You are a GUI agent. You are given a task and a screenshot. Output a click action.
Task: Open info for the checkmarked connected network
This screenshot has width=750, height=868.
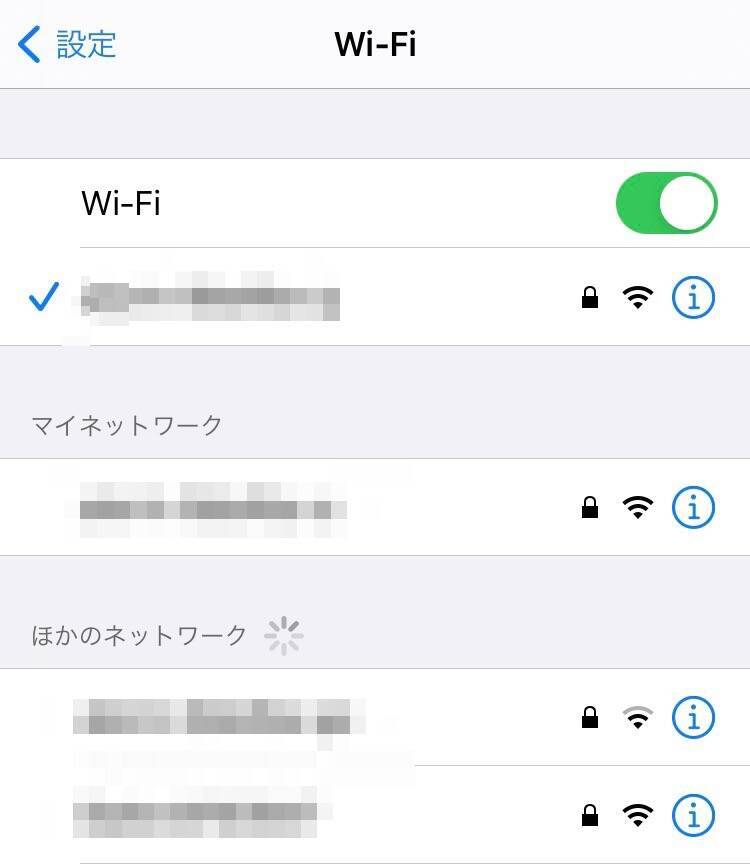click(693, 297)
